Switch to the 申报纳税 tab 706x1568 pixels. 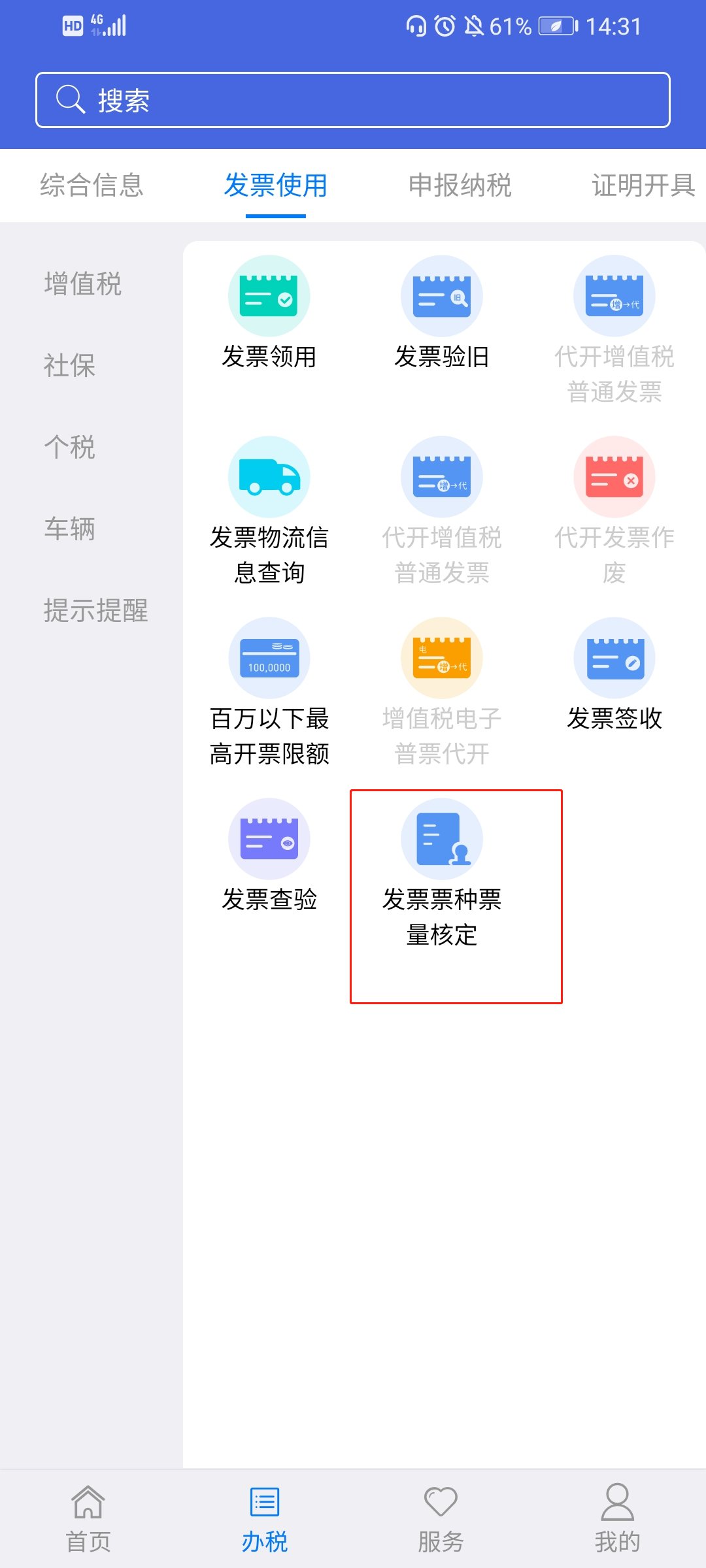[x=460, y=185]
